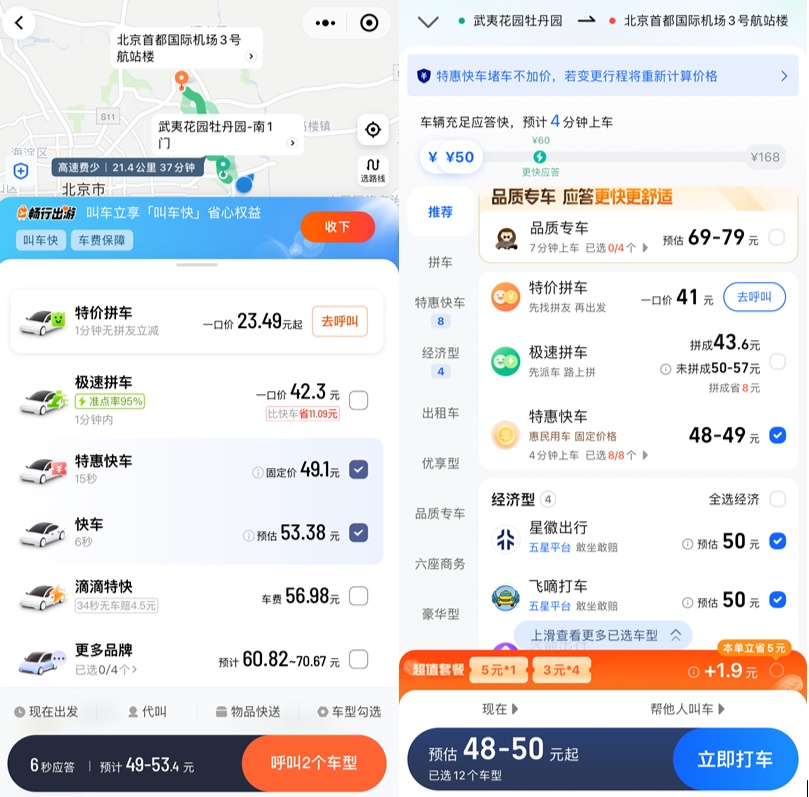Select the 品质专车 69-79元 checkbox
The image size is (809, 797).
[x=777, y=237]
